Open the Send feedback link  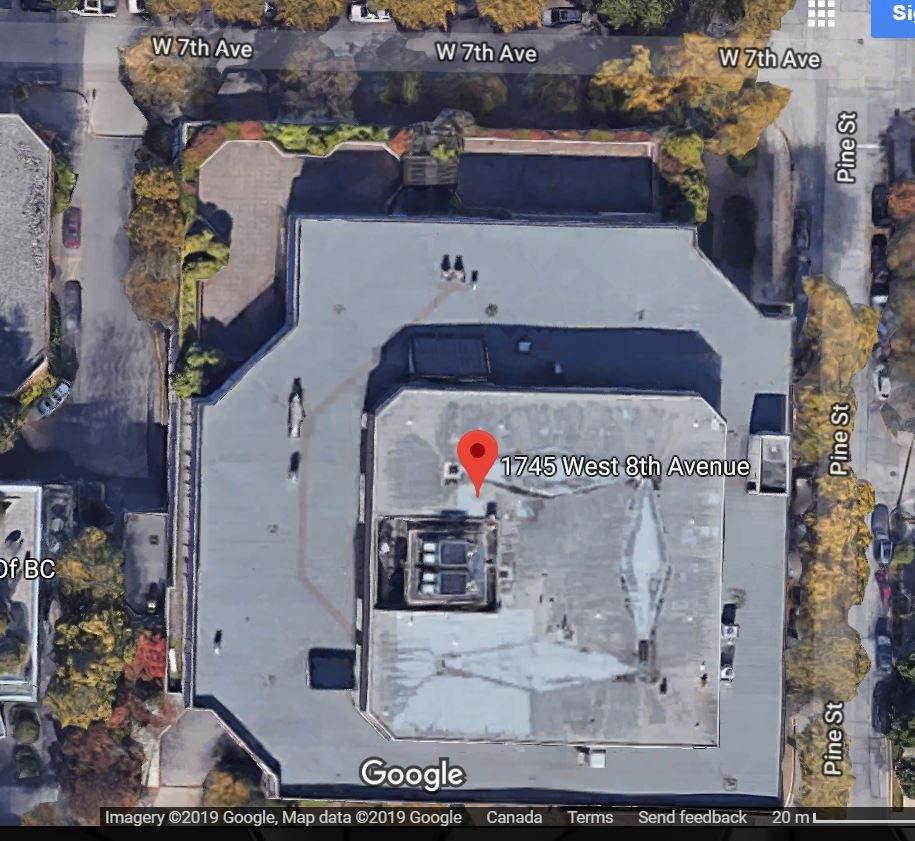tap(692, 817)
